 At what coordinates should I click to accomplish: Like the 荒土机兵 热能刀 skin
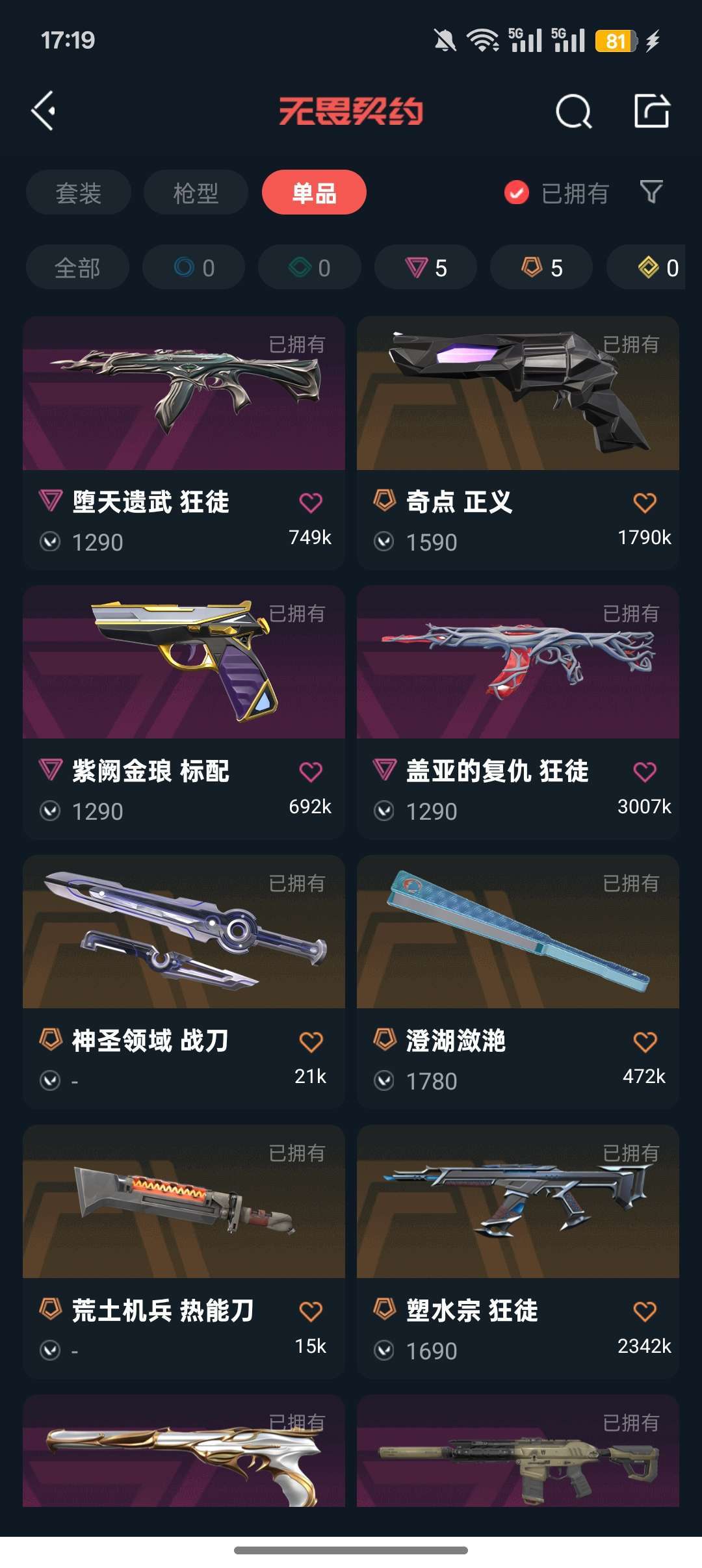(311, 1311)
